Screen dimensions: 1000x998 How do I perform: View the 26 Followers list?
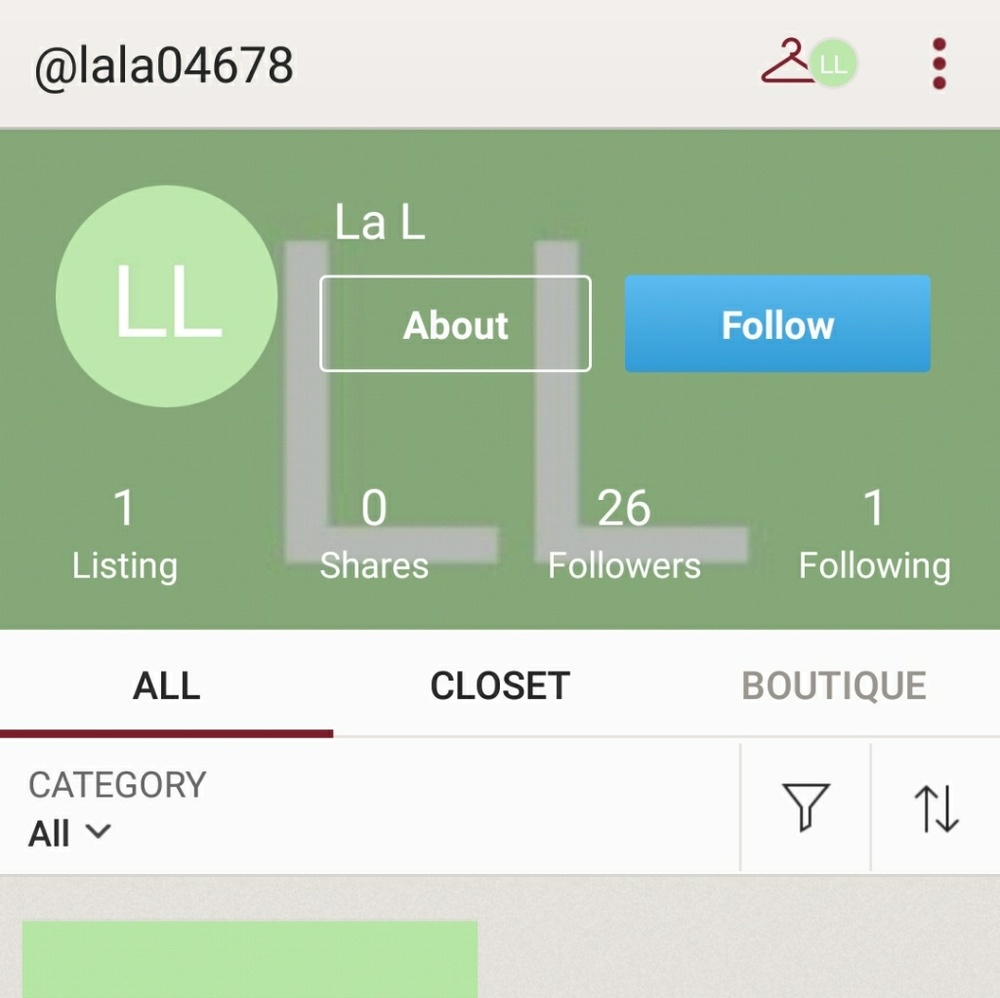pyautogui.click(x=624, y=535)
